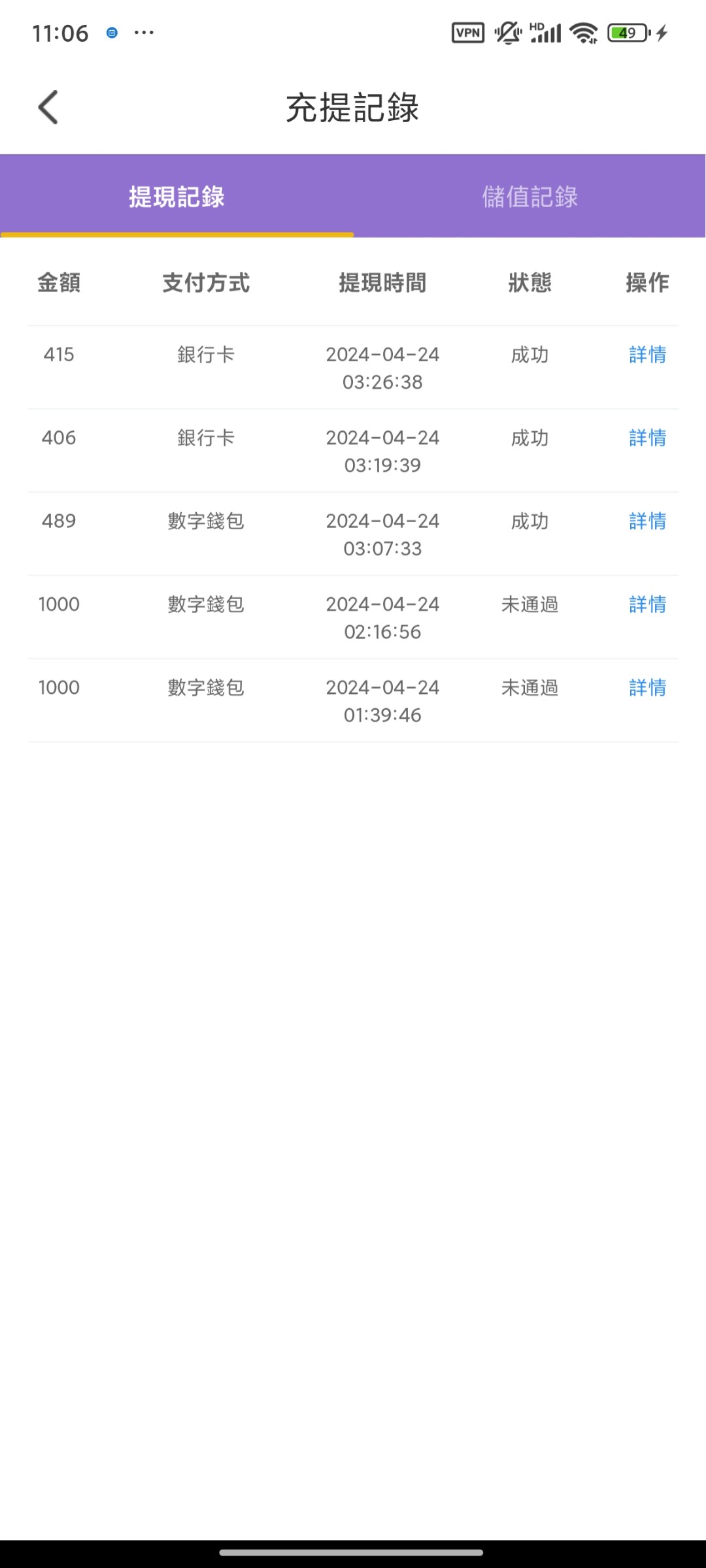Screen dimensions: 706x1568
Task: Tap the mute/vibrate icon in status bar
Action: [509, 32]
